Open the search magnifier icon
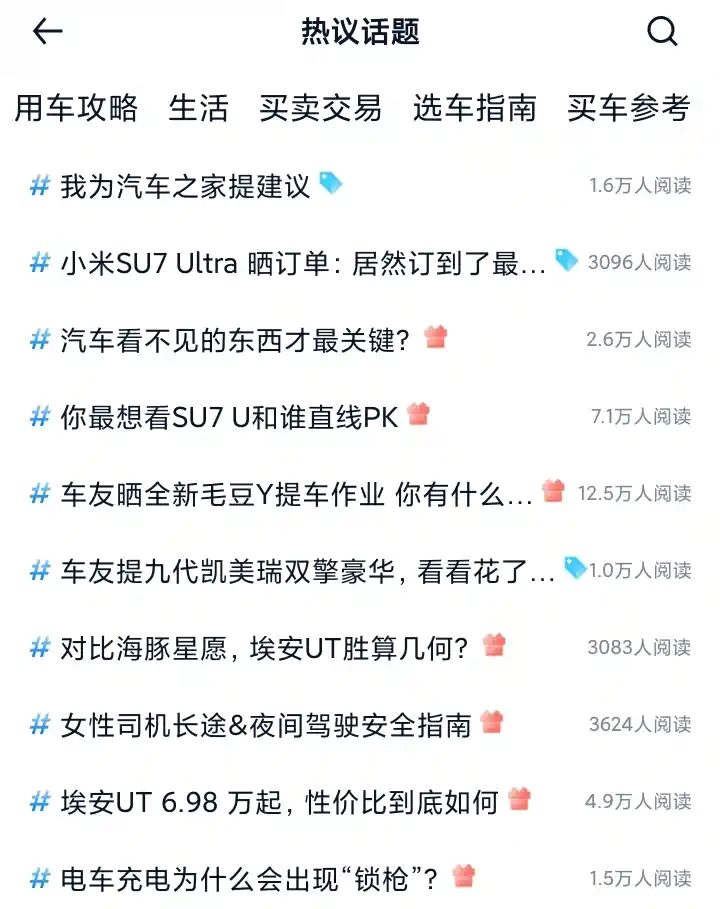The width and height of the screenshot is (720, 909). 662,32
